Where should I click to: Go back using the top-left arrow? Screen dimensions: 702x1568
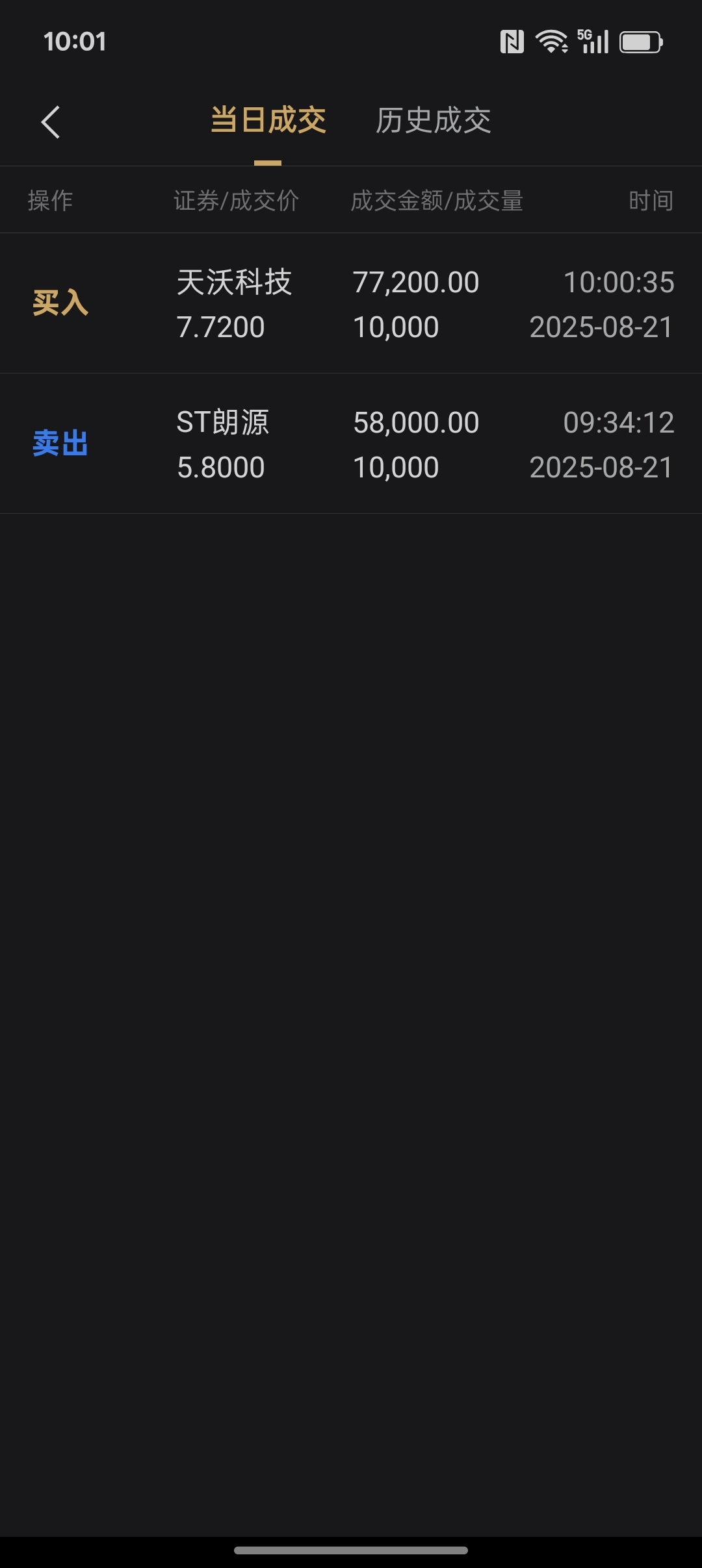point(50,122)
